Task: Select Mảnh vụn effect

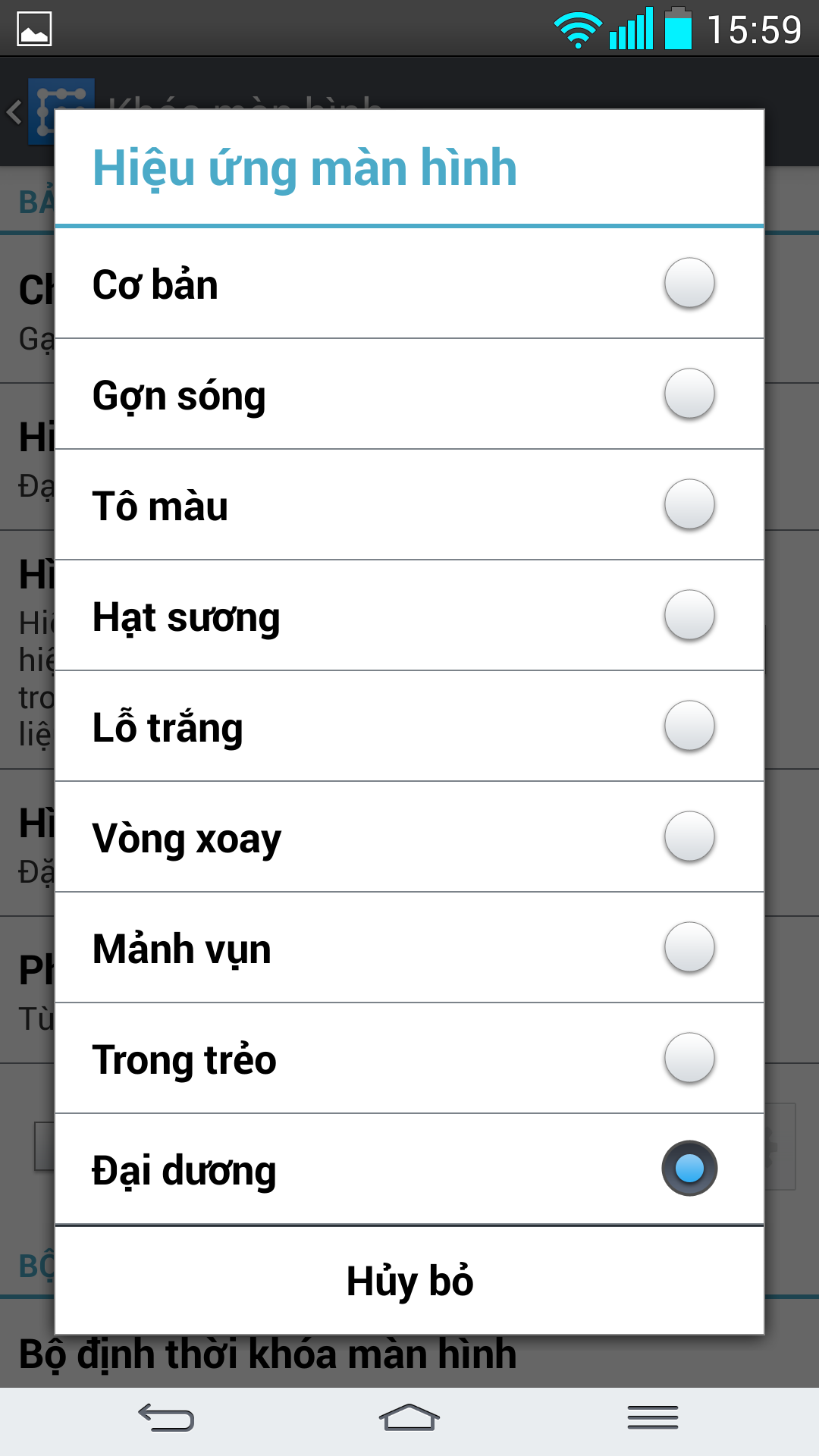Action: pyautogui.click(x=409, y=948)
